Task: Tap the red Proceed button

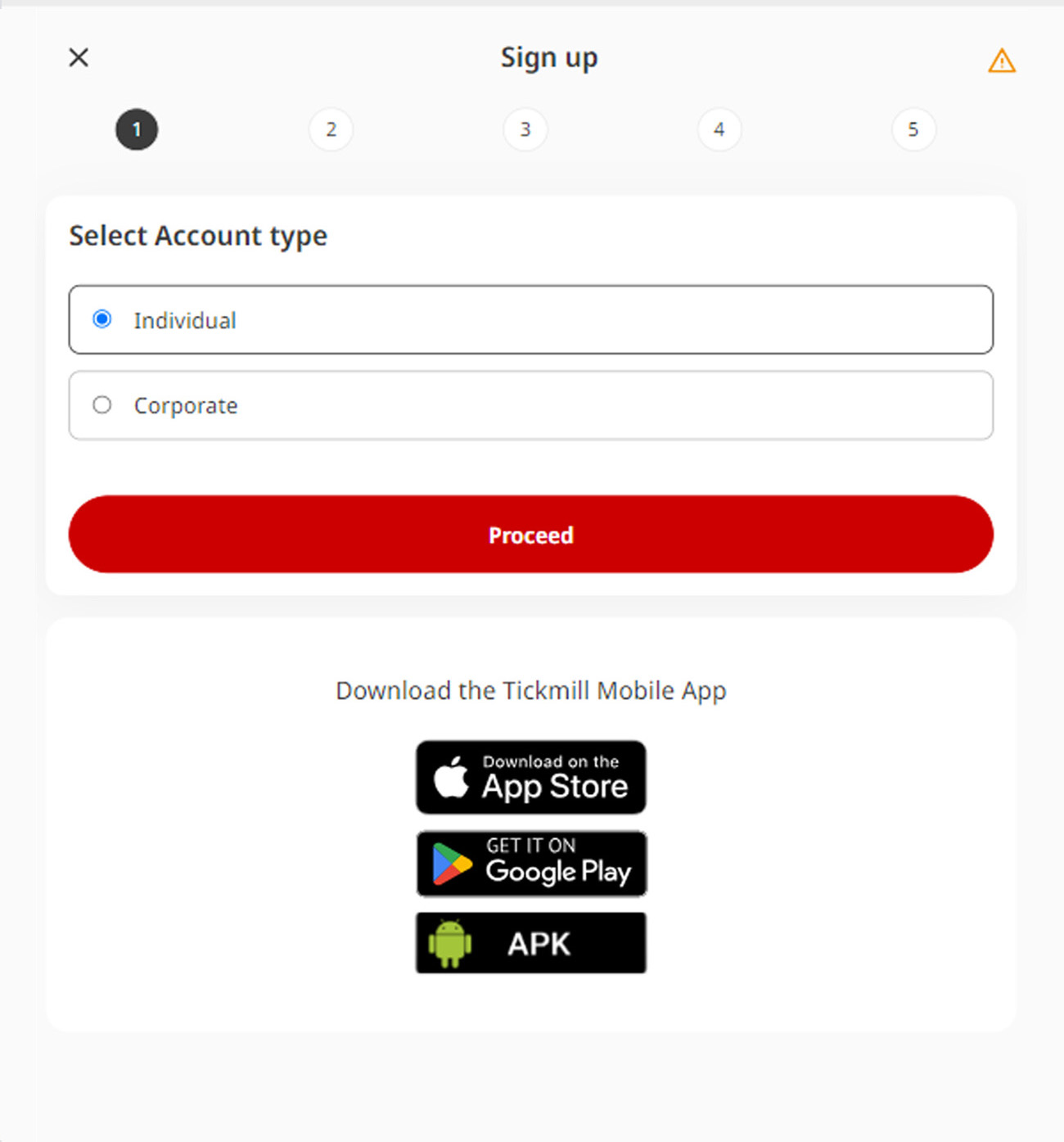Action: pyautogui.click(x=530, y=535)
